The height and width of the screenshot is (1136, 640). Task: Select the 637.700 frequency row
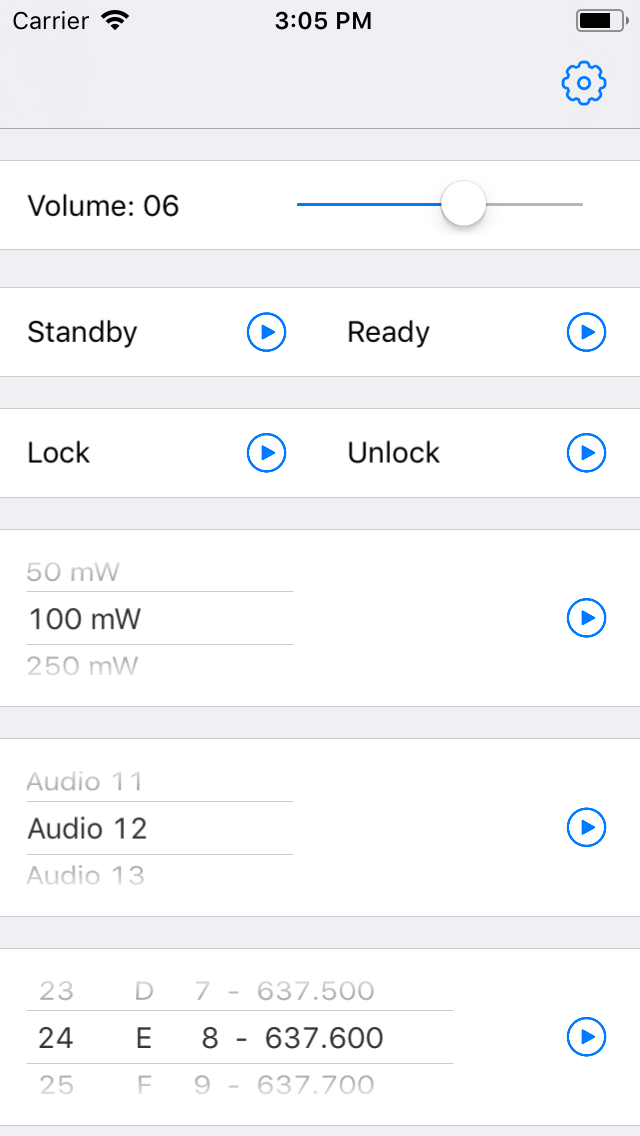(239, 1085)
